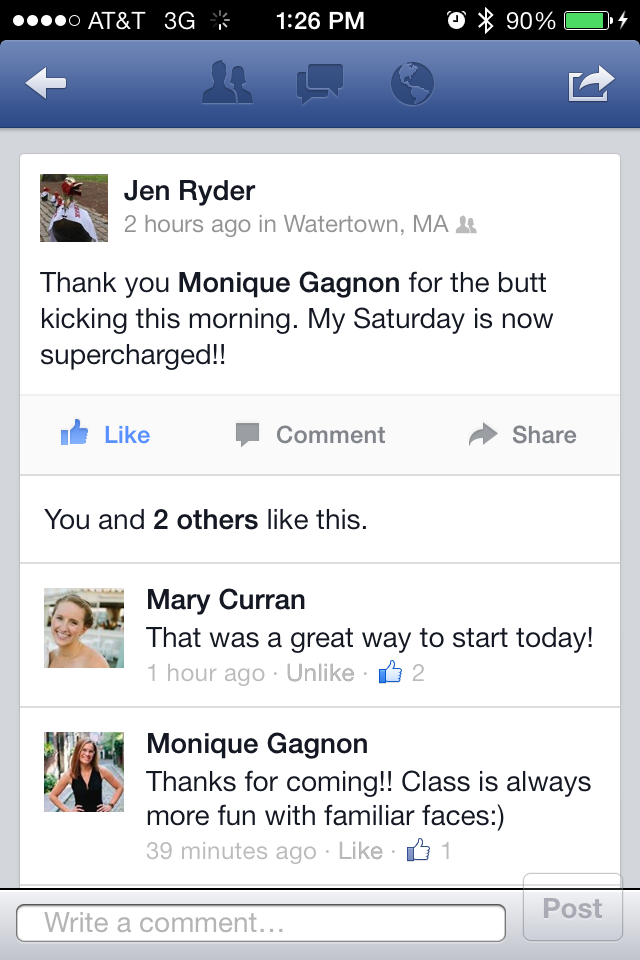Tap the Post button
The width and height of the screenshot is (640, 960).
point(572,908)
